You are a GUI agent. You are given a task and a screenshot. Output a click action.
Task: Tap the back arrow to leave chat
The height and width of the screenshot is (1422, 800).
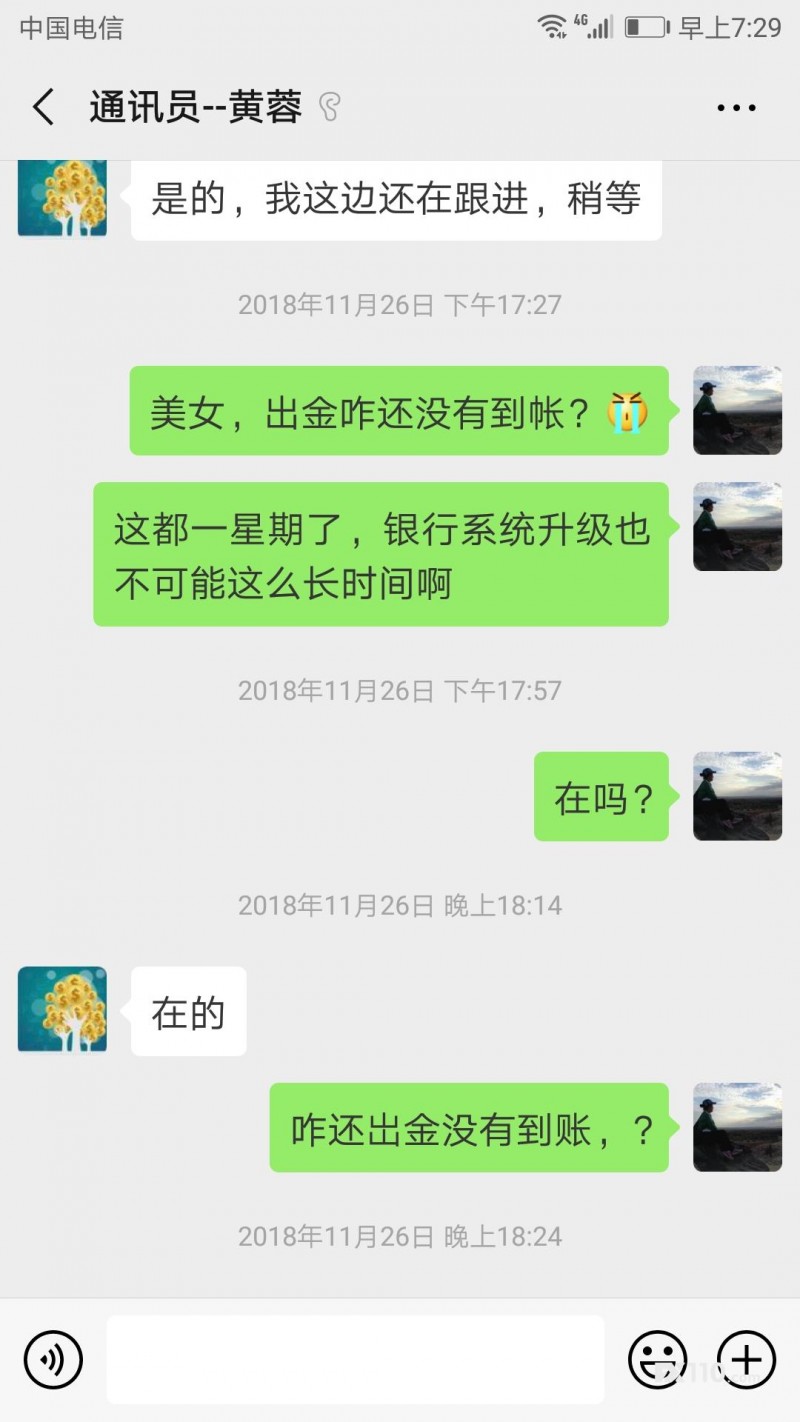point(42,106)
